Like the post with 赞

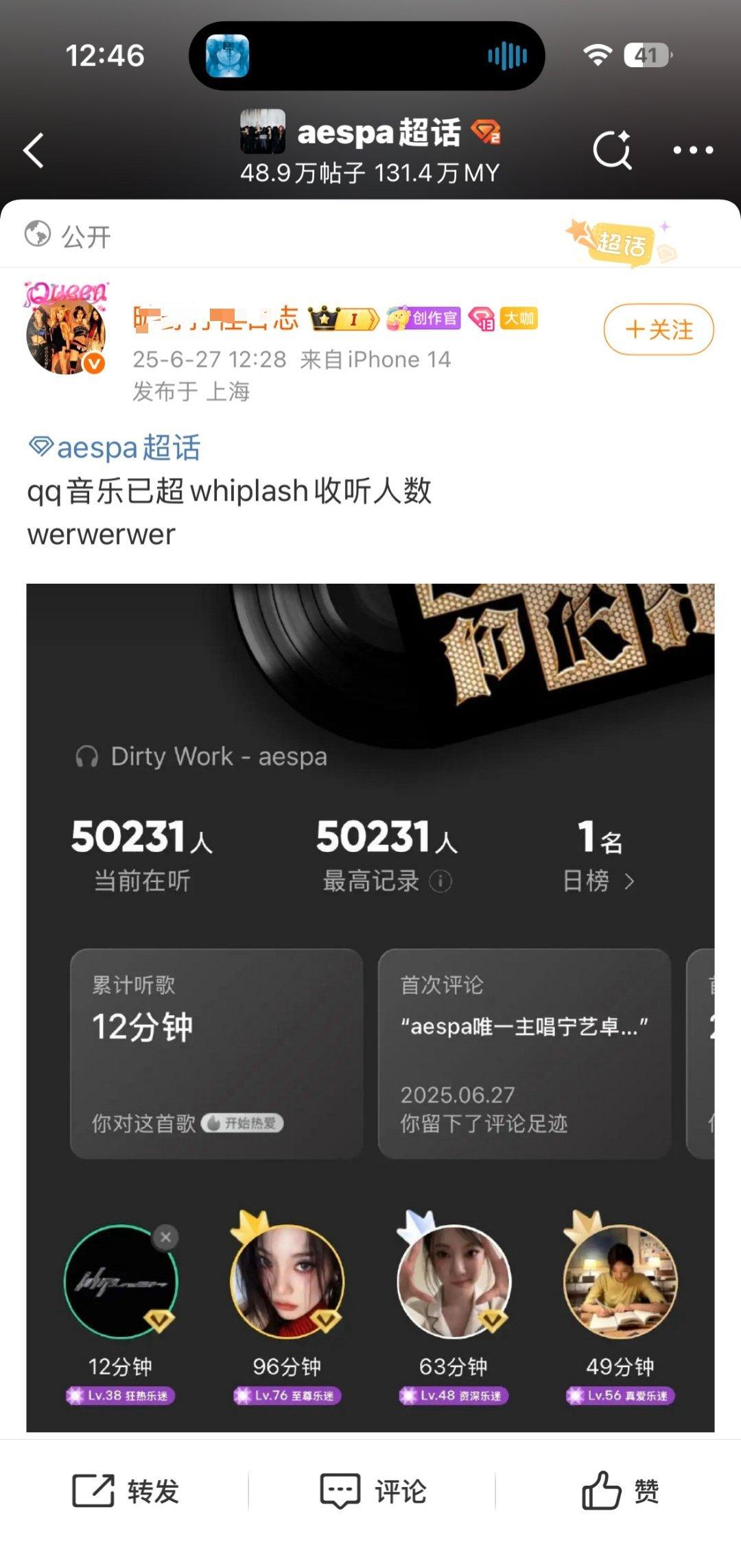(620, 1491)
